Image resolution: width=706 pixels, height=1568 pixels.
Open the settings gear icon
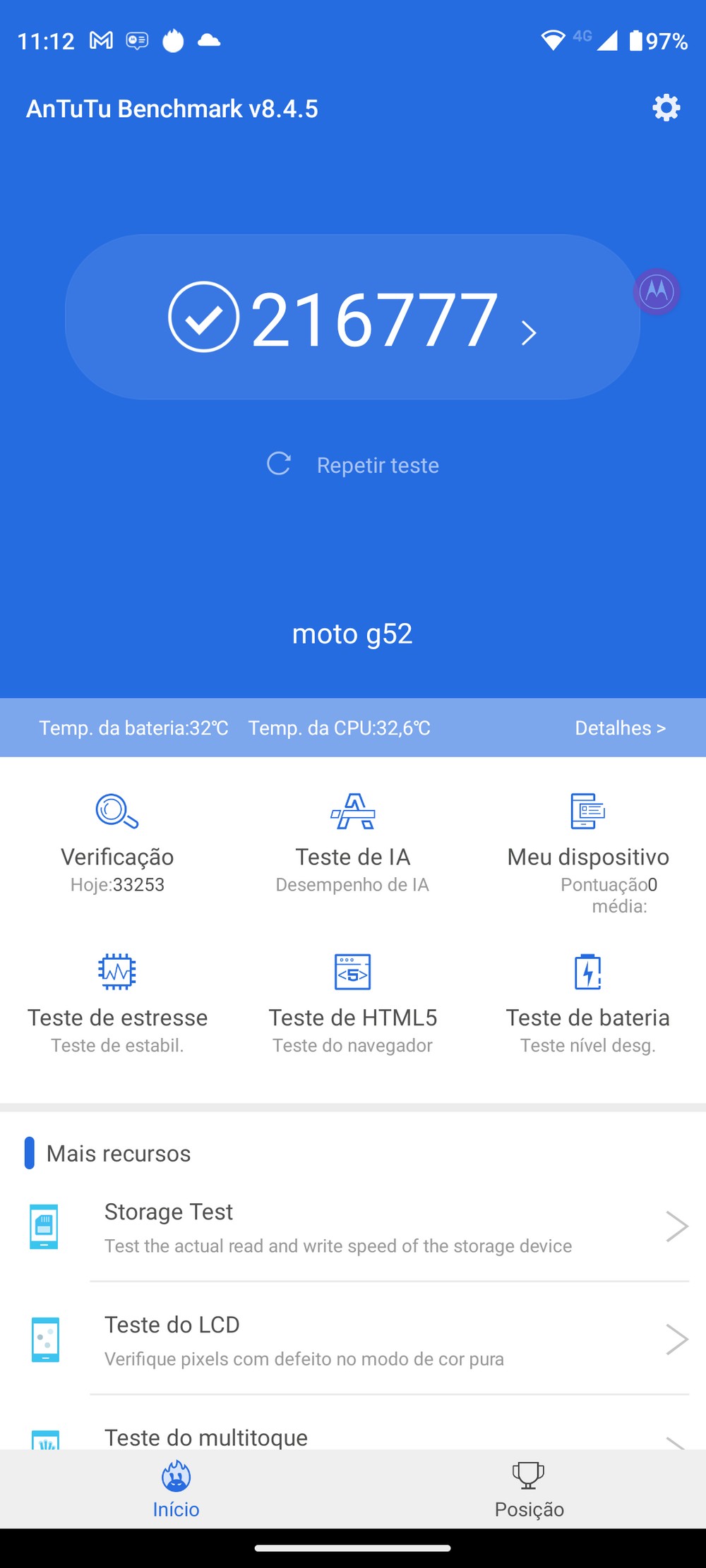tap(666, 108)
